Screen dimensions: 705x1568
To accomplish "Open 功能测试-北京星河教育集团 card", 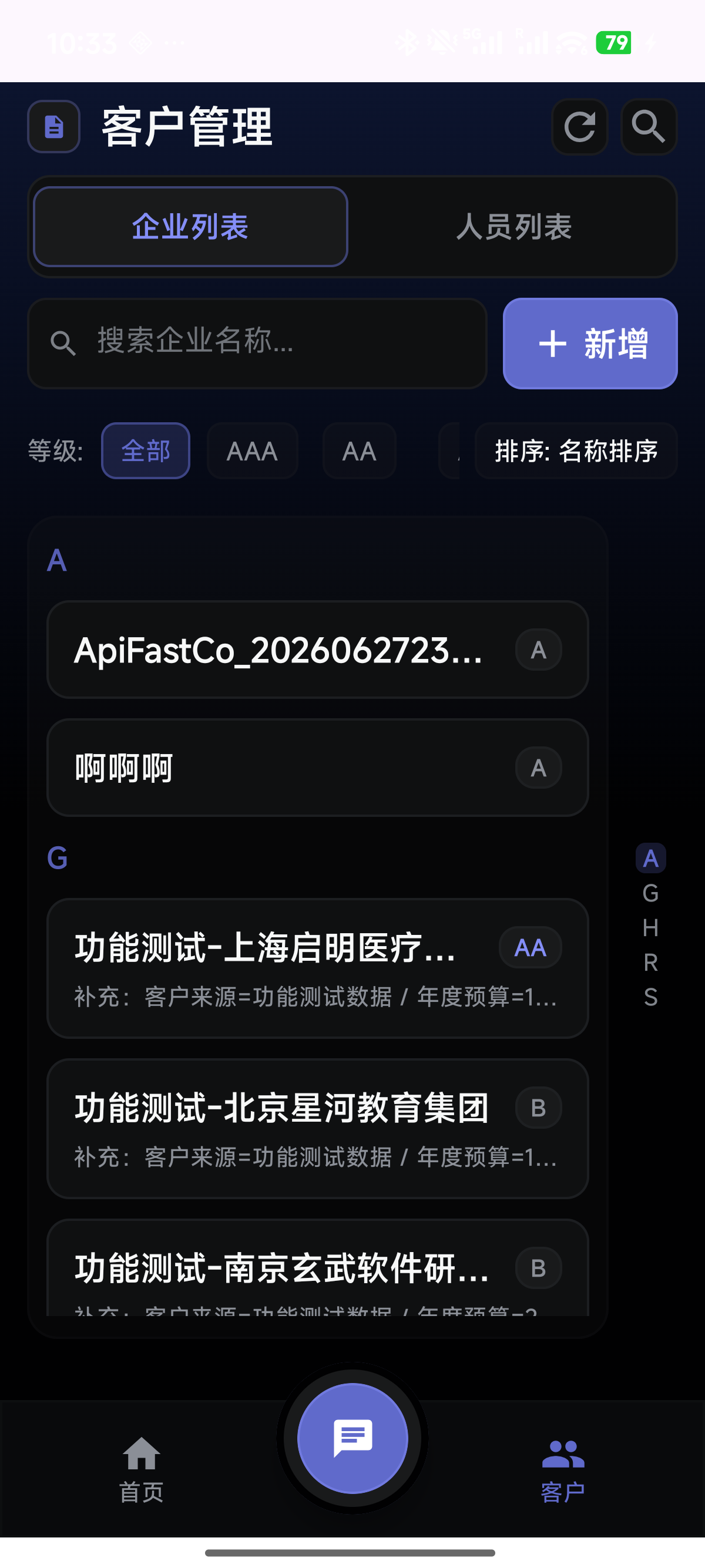I will click(318, 1129).
